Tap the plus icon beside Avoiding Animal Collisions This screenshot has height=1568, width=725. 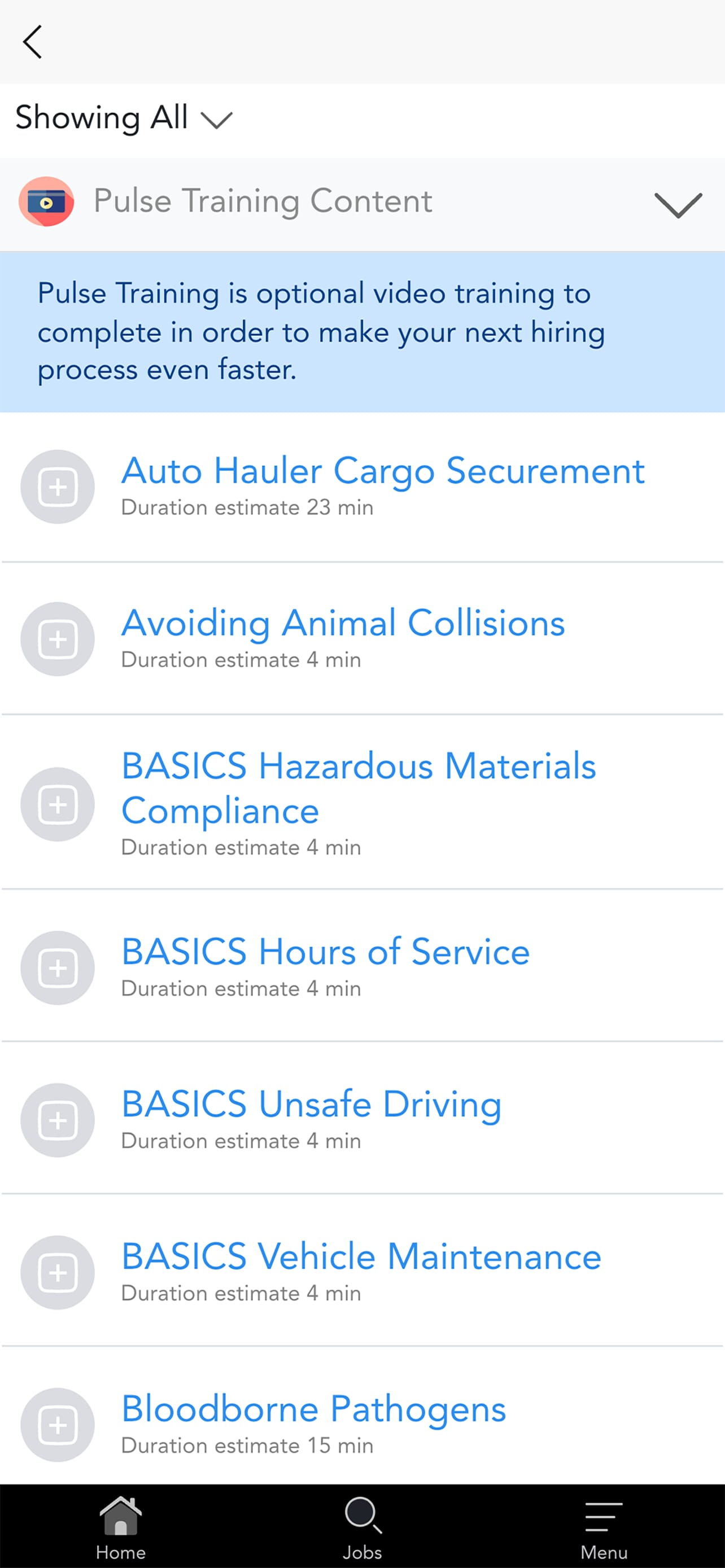[58, 639]
